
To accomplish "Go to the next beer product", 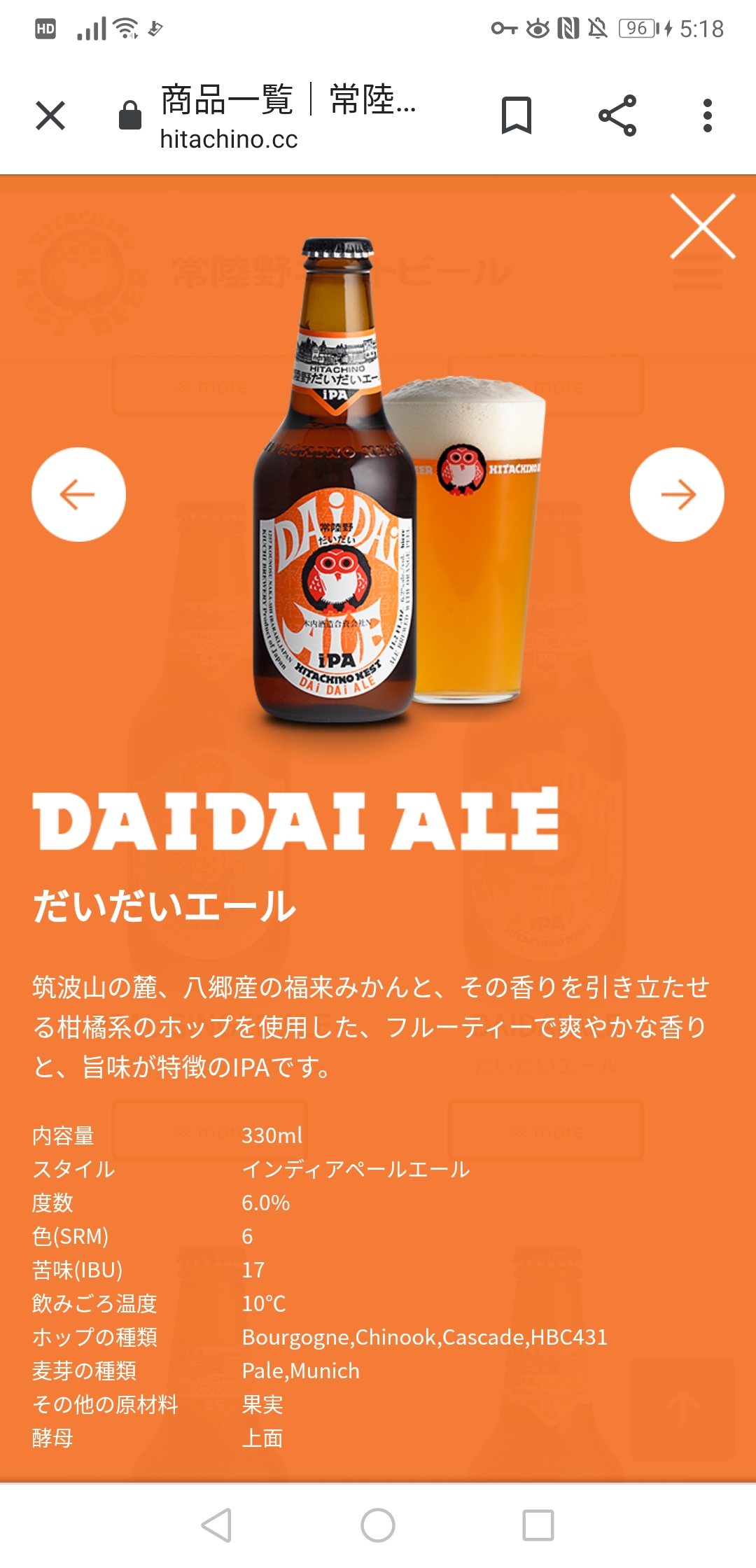I will coord(677,494).
